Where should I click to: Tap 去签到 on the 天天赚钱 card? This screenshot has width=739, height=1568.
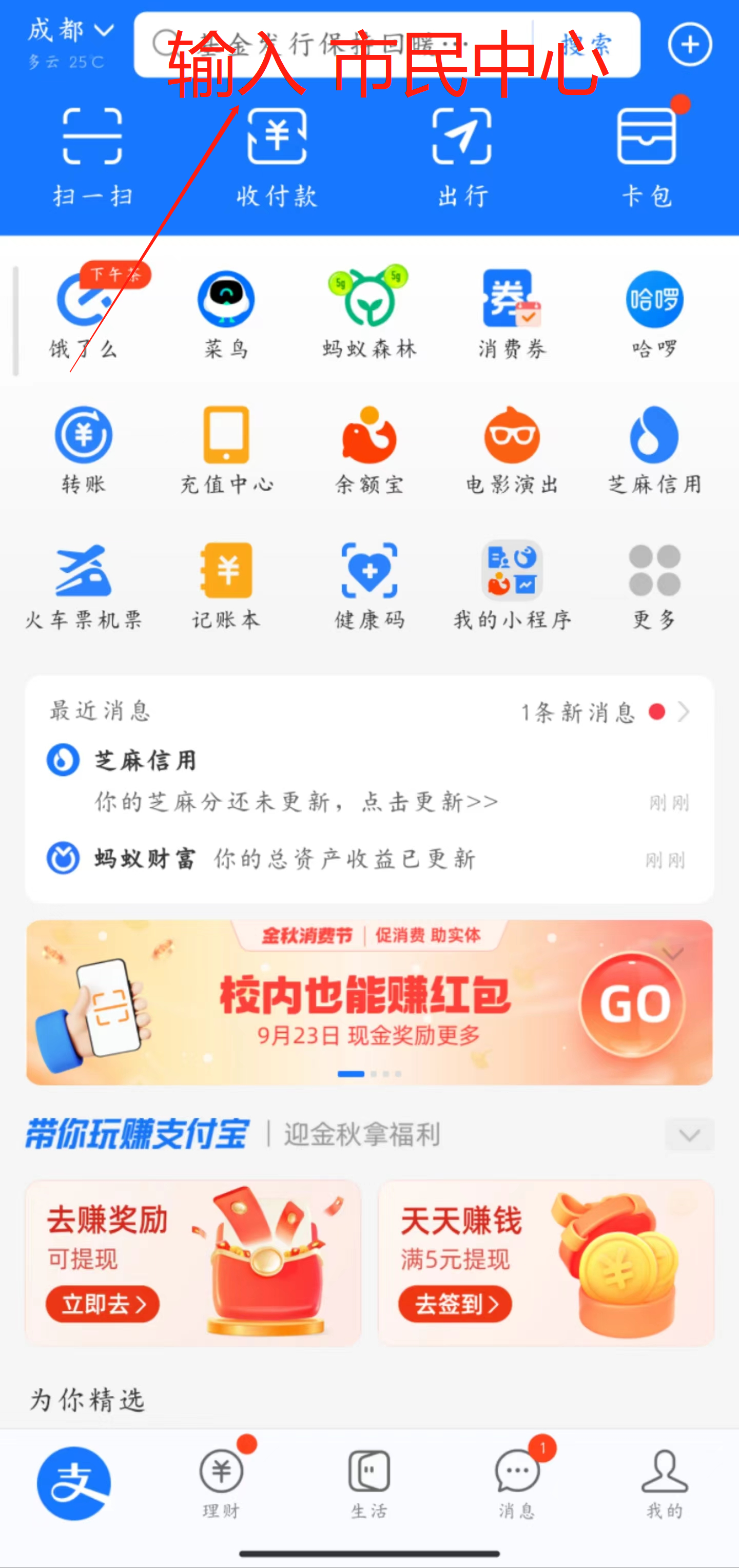click(x=455, y=1303)
